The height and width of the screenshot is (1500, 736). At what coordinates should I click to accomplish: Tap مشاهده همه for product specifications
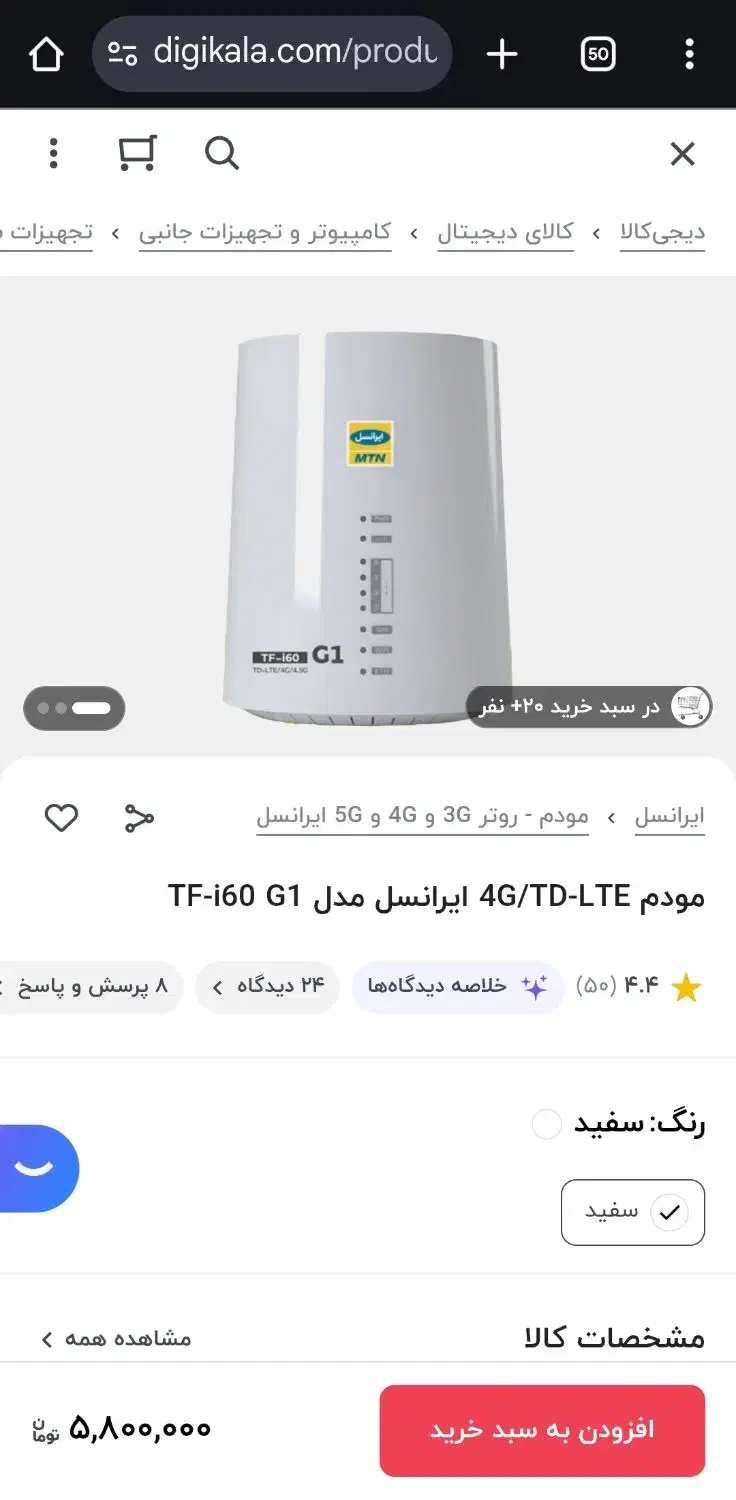point(116,1338)
